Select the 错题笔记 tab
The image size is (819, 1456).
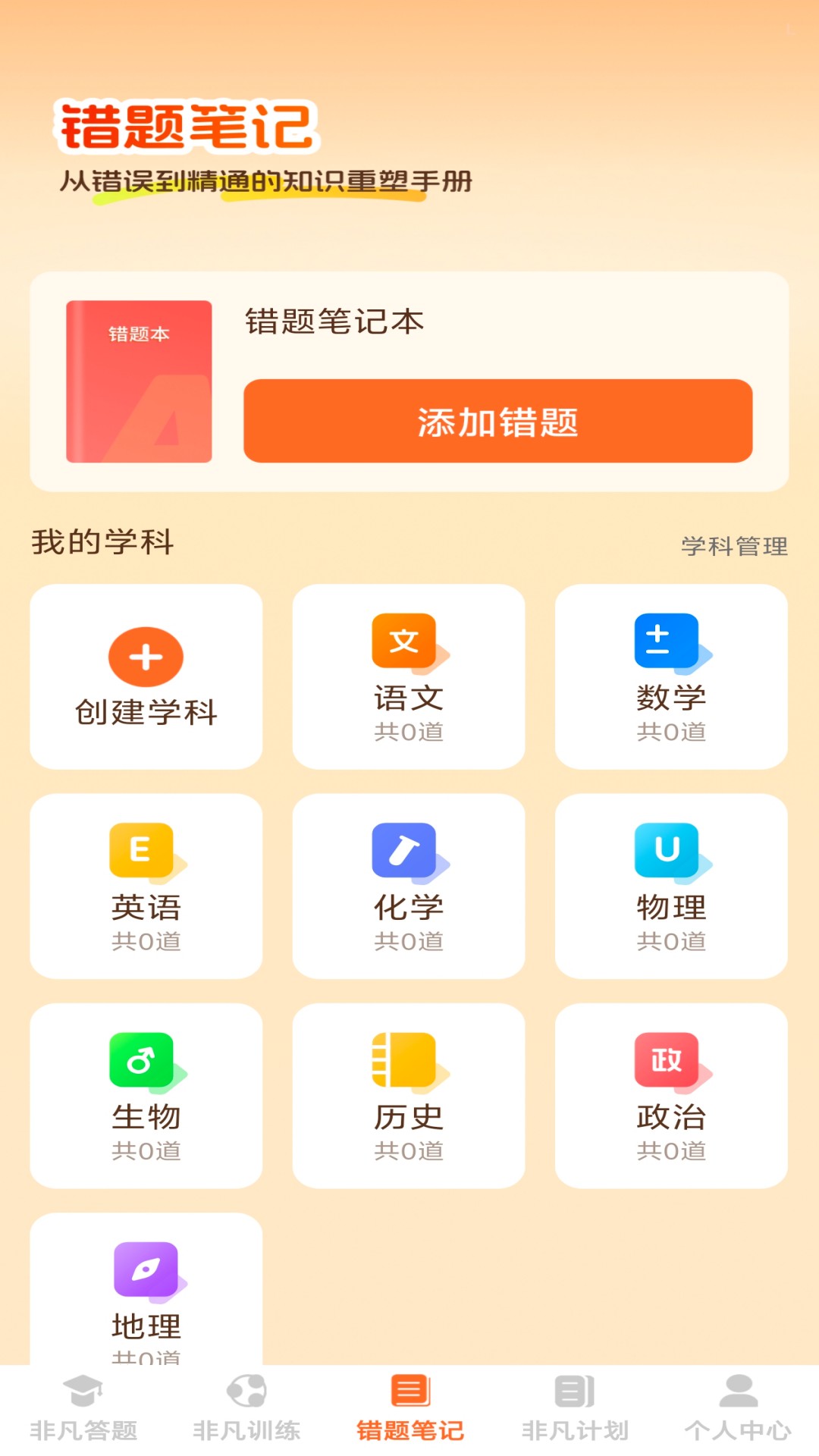point(410,1410)
